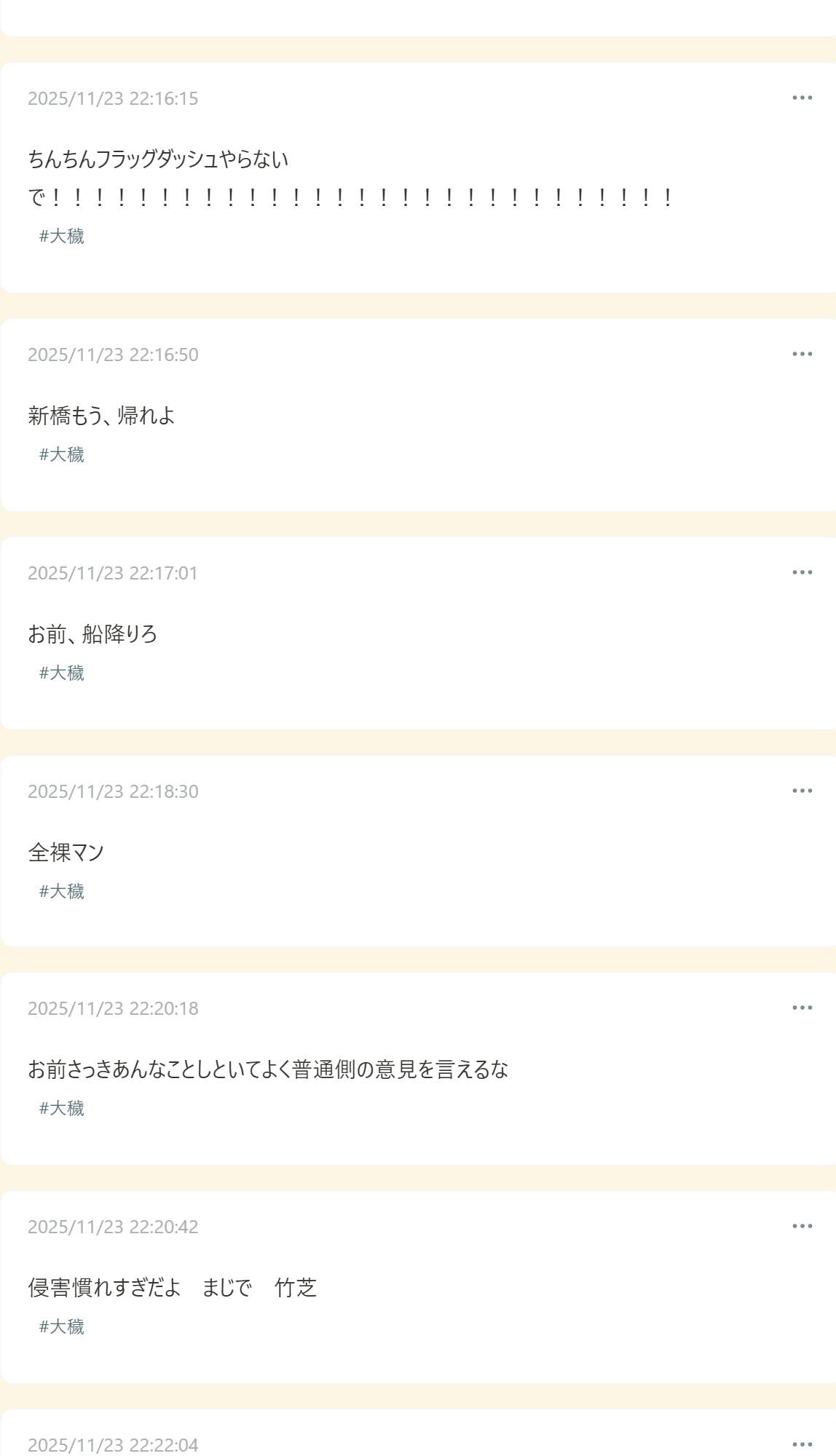Open more options for the 22:17:01 post
This screenshot has width=836, height=1456.
pos(802,572)
